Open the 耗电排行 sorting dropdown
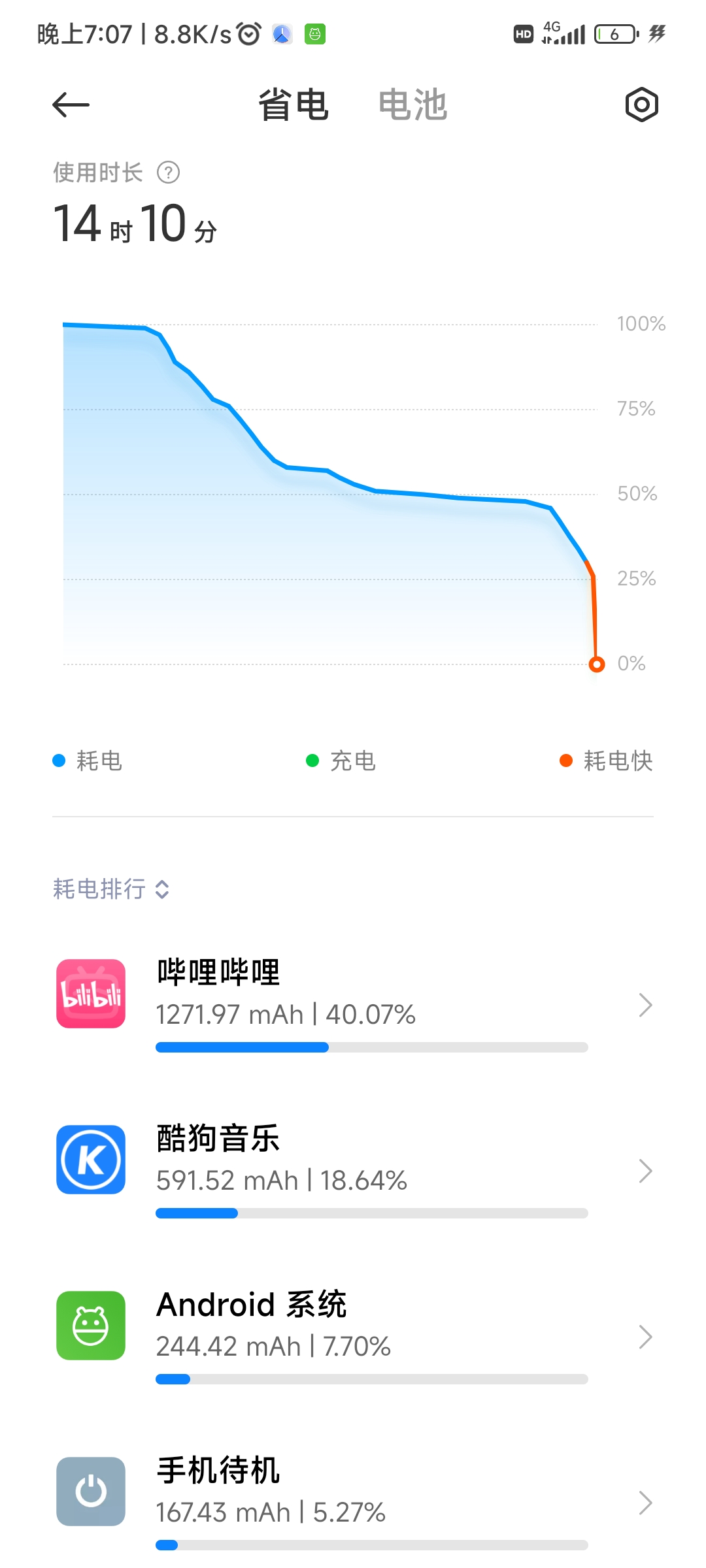Screen dimensions: 706x1568 [x=111, y=889]
